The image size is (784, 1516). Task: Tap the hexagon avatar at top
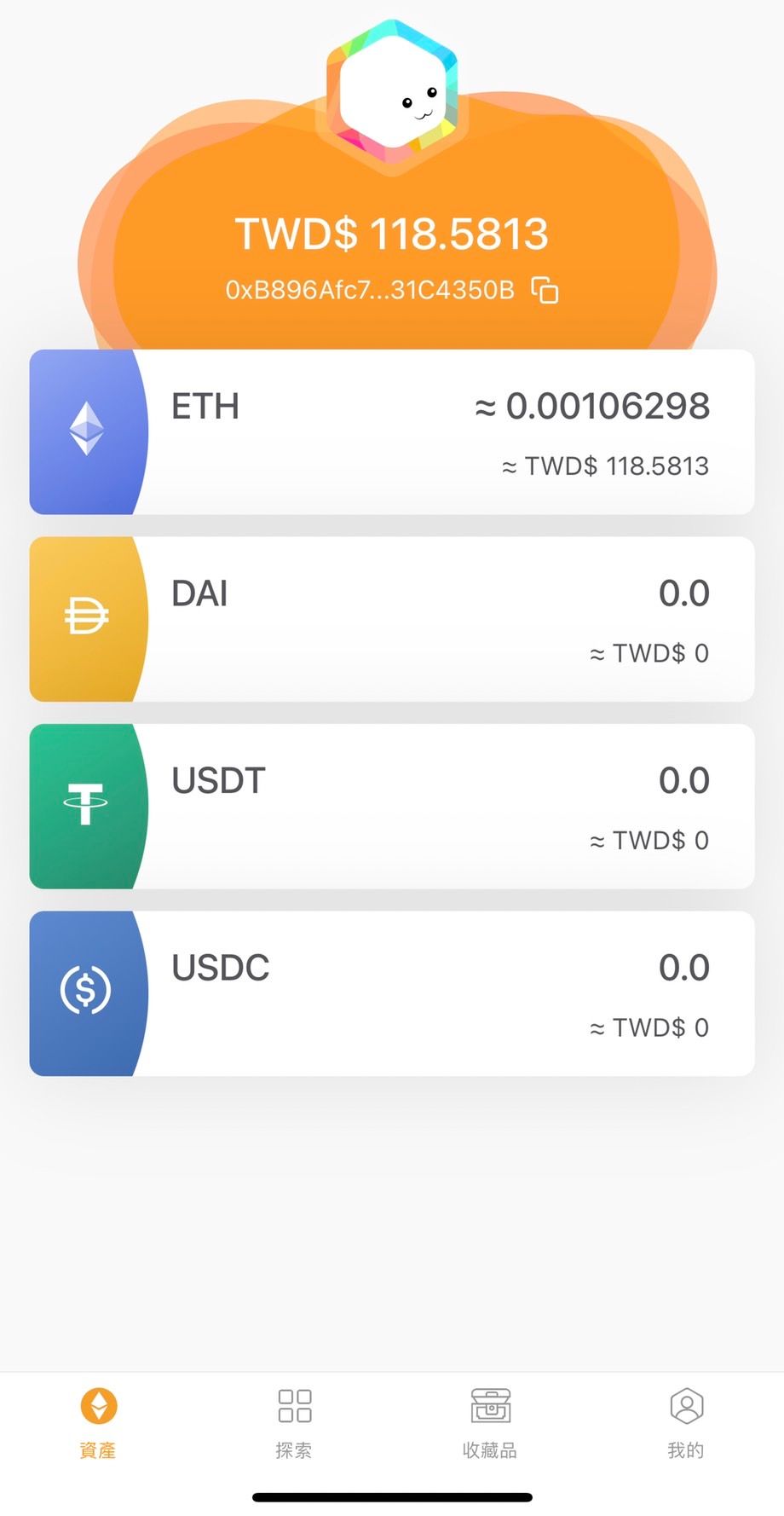tap(392, 96)
